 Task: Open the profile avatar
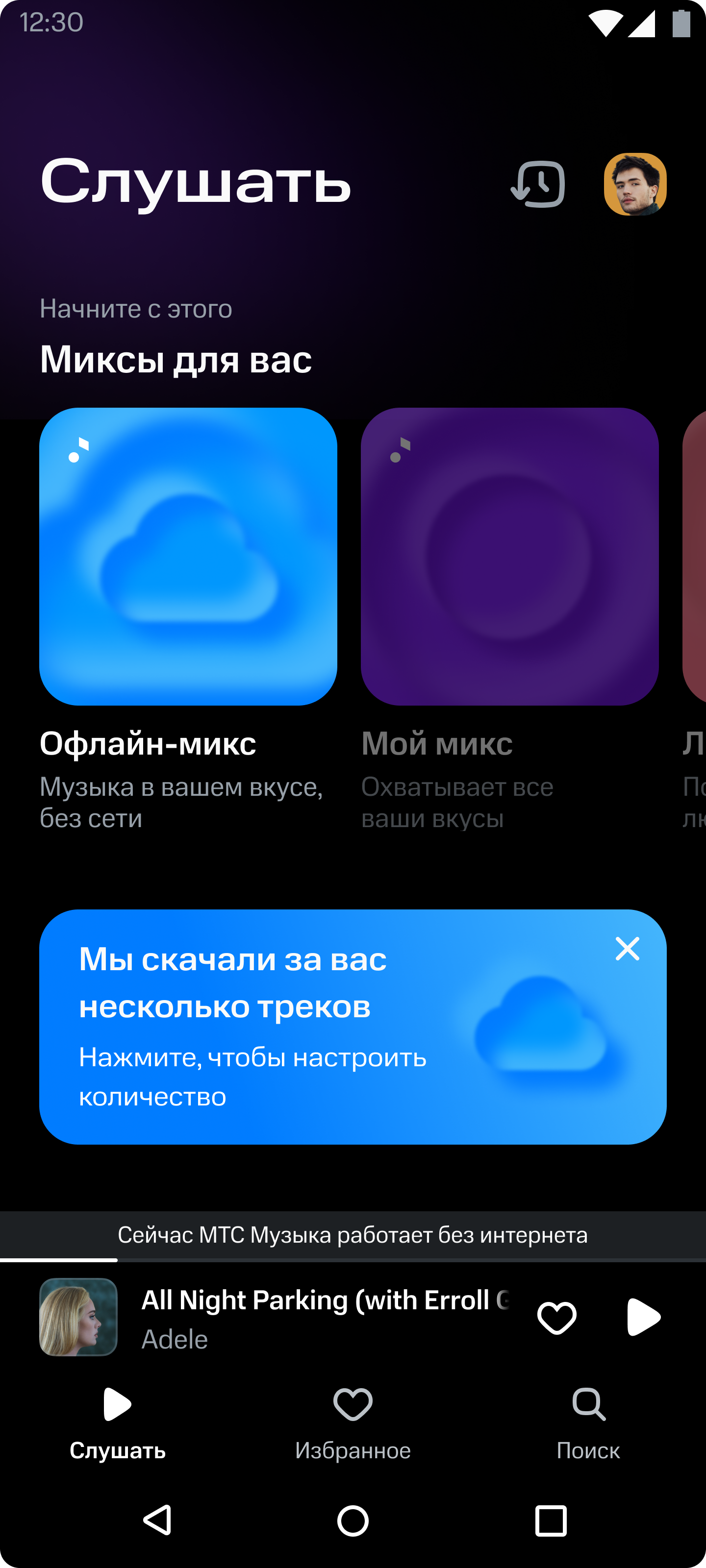coord(635,184)
